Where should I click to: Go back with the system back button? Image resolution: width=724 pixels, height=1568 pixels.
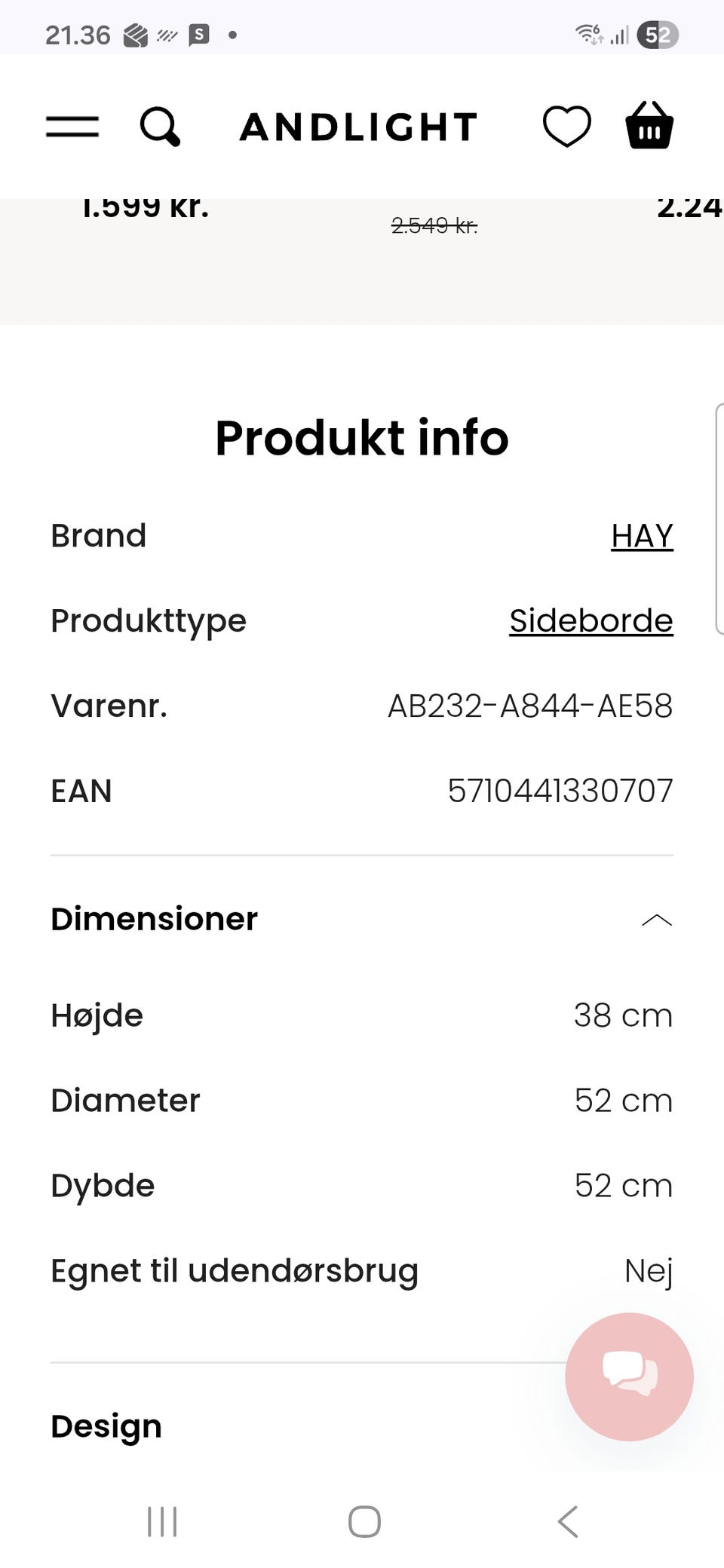pyautogui.click(x=567, y=1521)
